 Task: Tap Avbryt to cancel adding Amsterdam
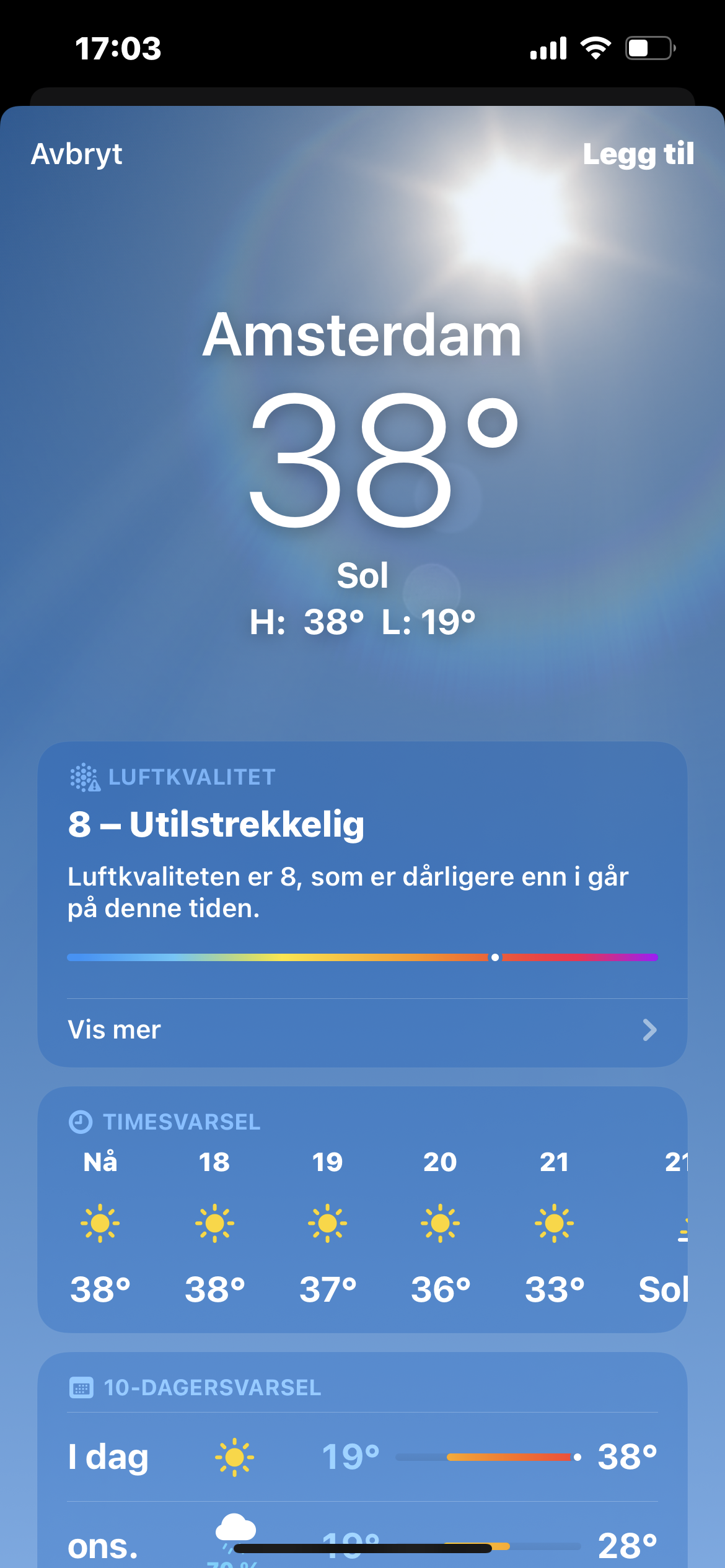pos(77,154)
